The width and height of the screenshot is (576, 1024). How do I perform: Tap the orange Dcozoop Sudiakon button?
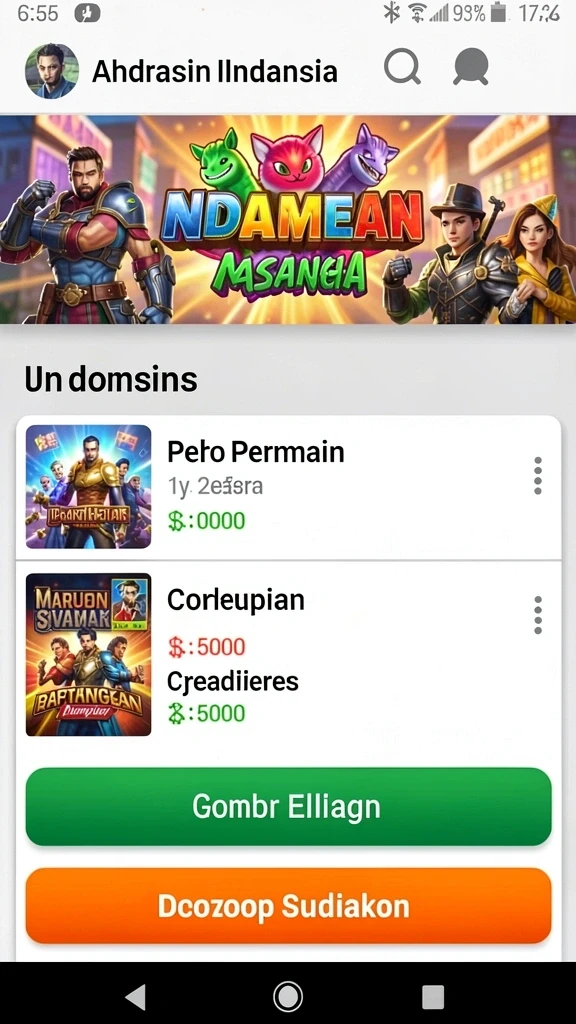(x=288, y=906)
